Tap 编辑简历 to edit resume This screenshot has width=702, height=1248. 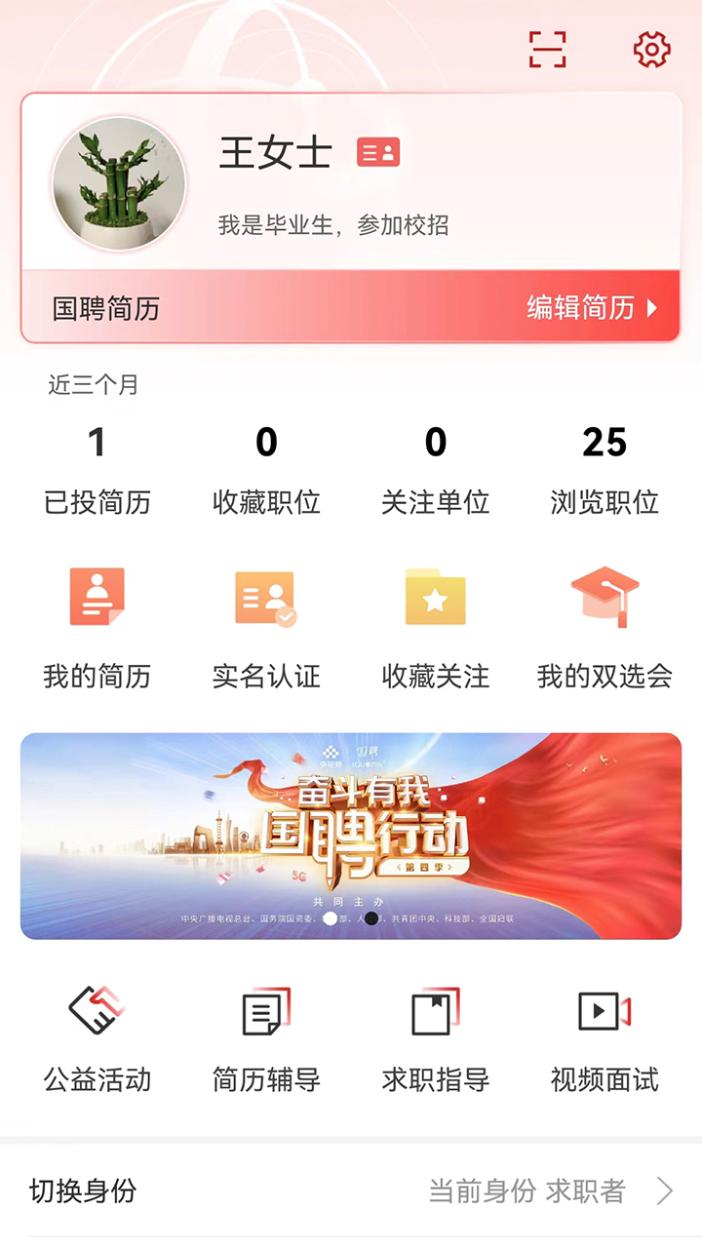point(592,308)
